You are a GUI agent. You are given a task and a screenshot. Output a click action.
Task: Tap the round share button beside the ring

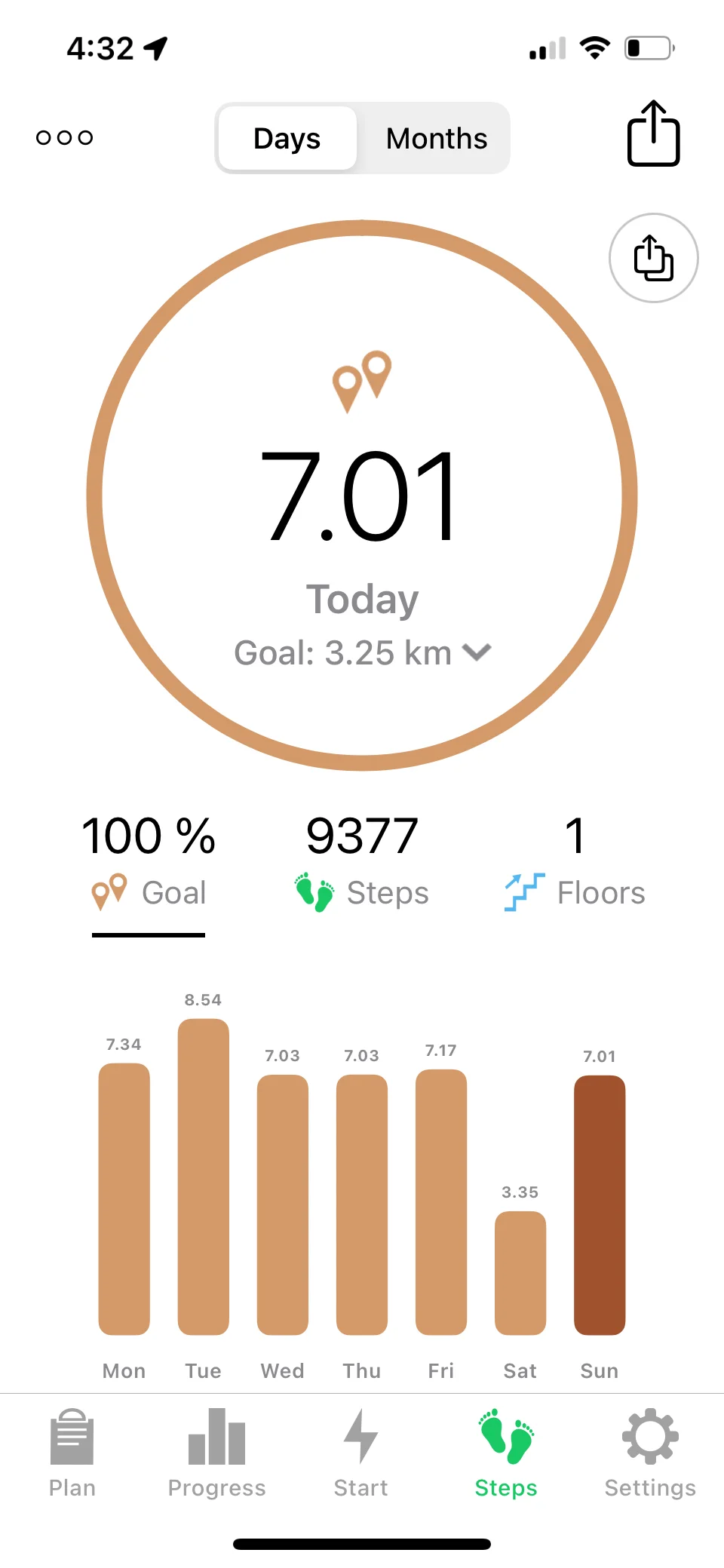653,258
